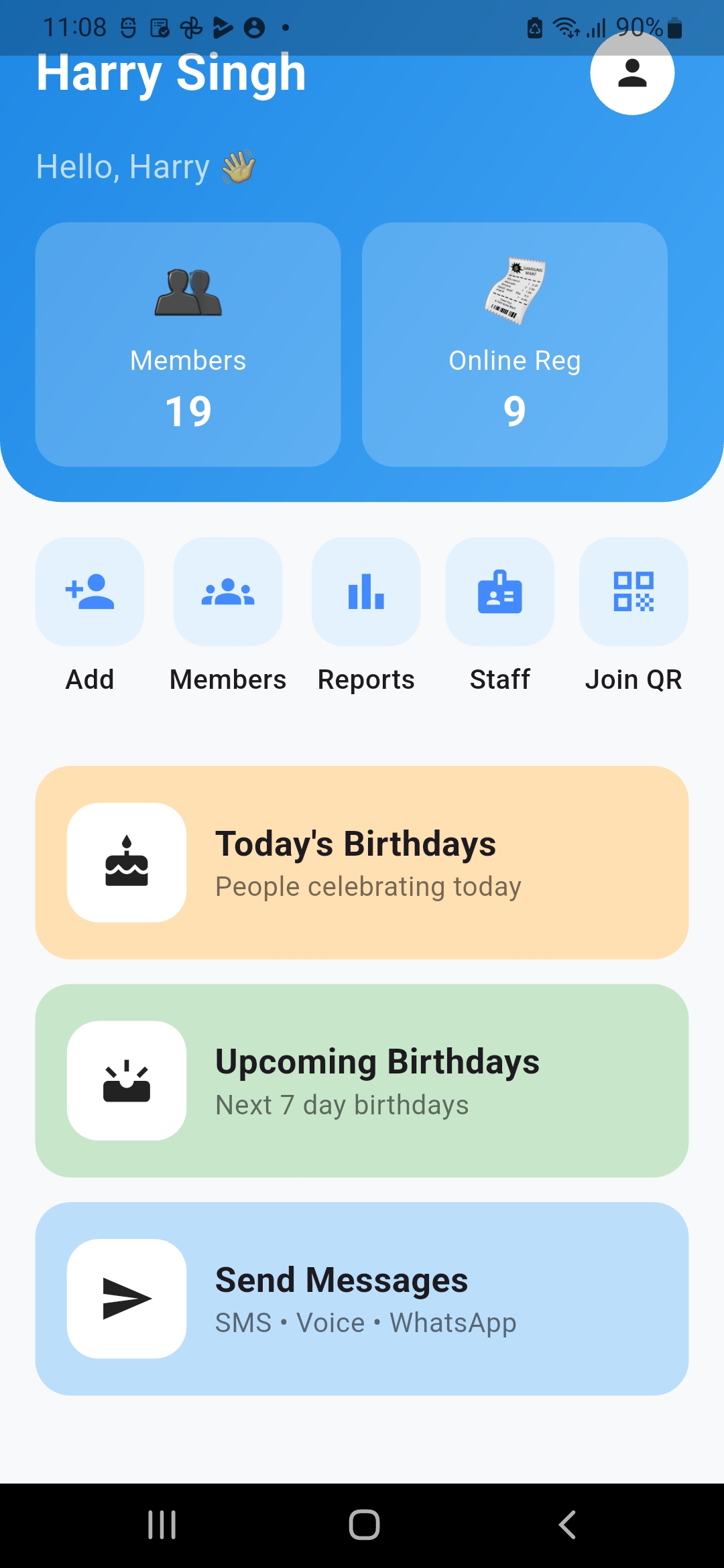Open the profile avatar in the top corner
This screenshot has width=724, height=1568.
pyautogui.click(x=632, y=75)
